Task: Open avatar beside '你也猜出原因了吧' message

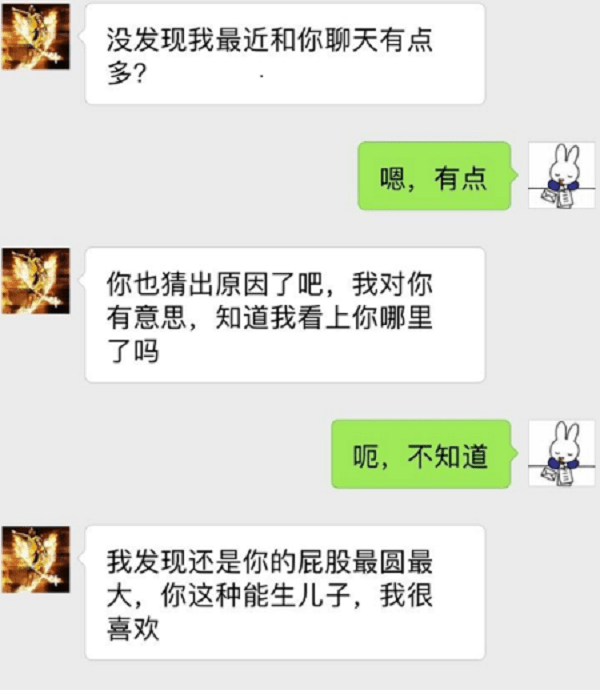Action: 36,281
